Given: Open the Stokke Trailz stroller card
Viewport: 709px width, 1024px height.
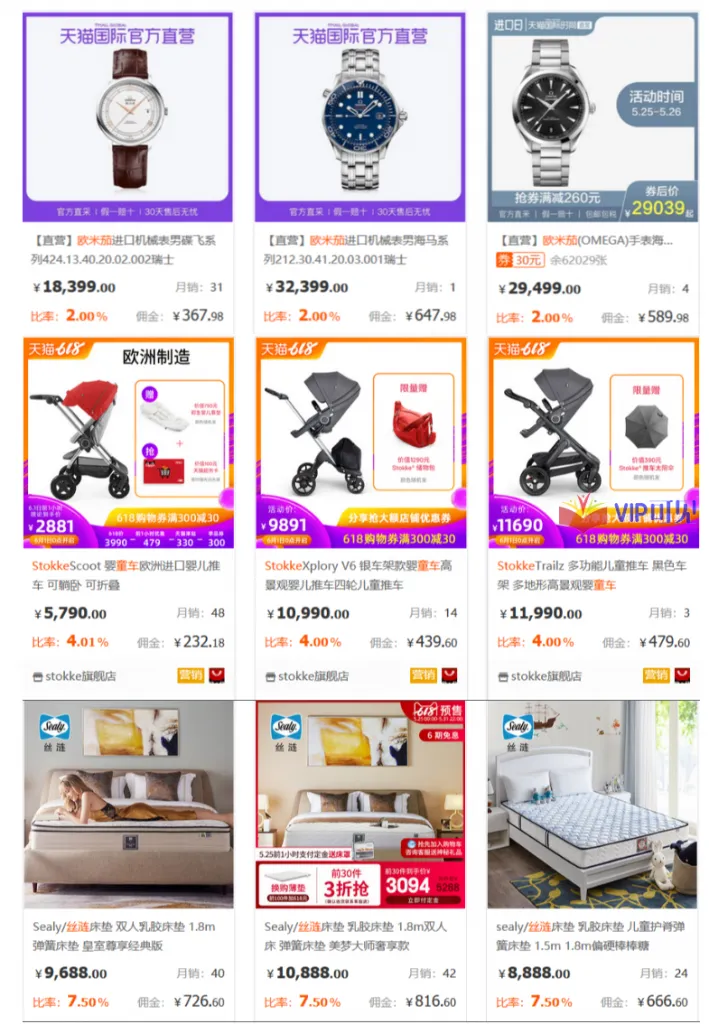Looking at the screenshot, I should click(592, 443).
